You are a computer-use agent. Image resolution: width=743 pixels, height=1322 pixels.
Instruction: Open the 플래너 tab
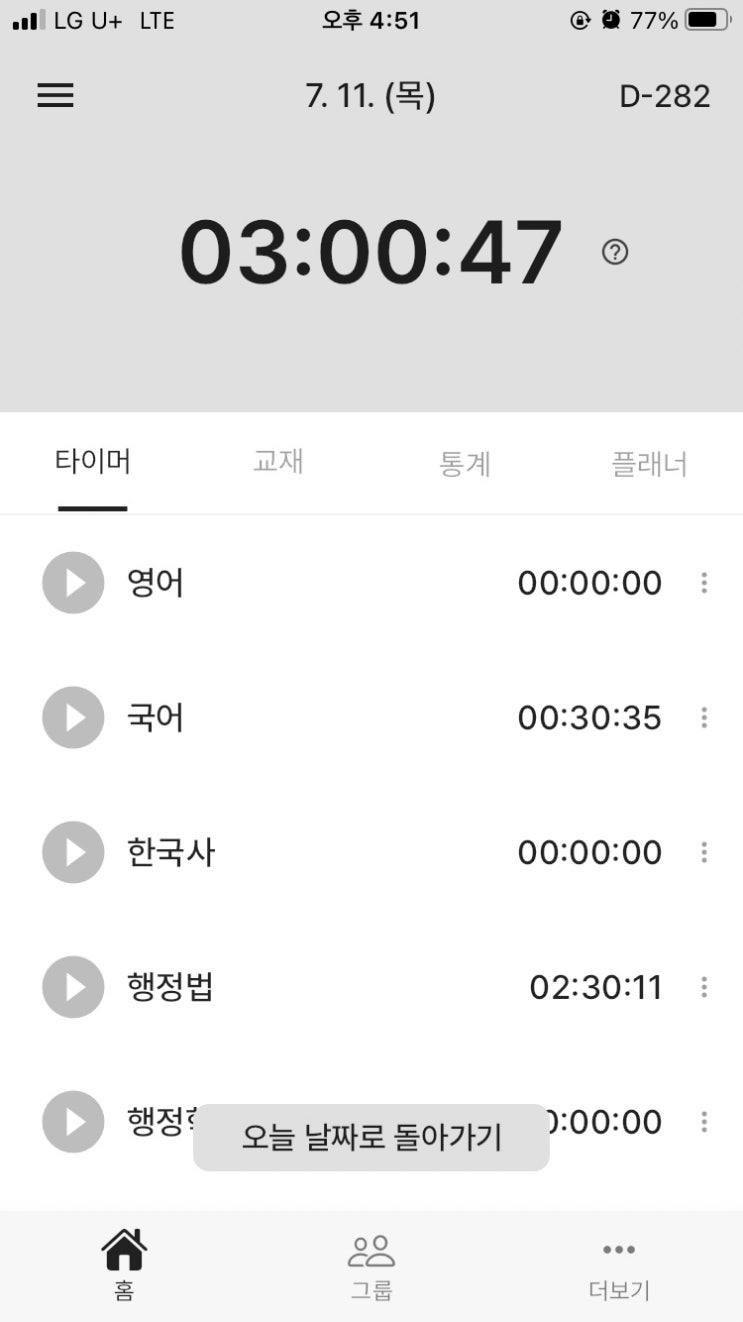click(649, 464)
